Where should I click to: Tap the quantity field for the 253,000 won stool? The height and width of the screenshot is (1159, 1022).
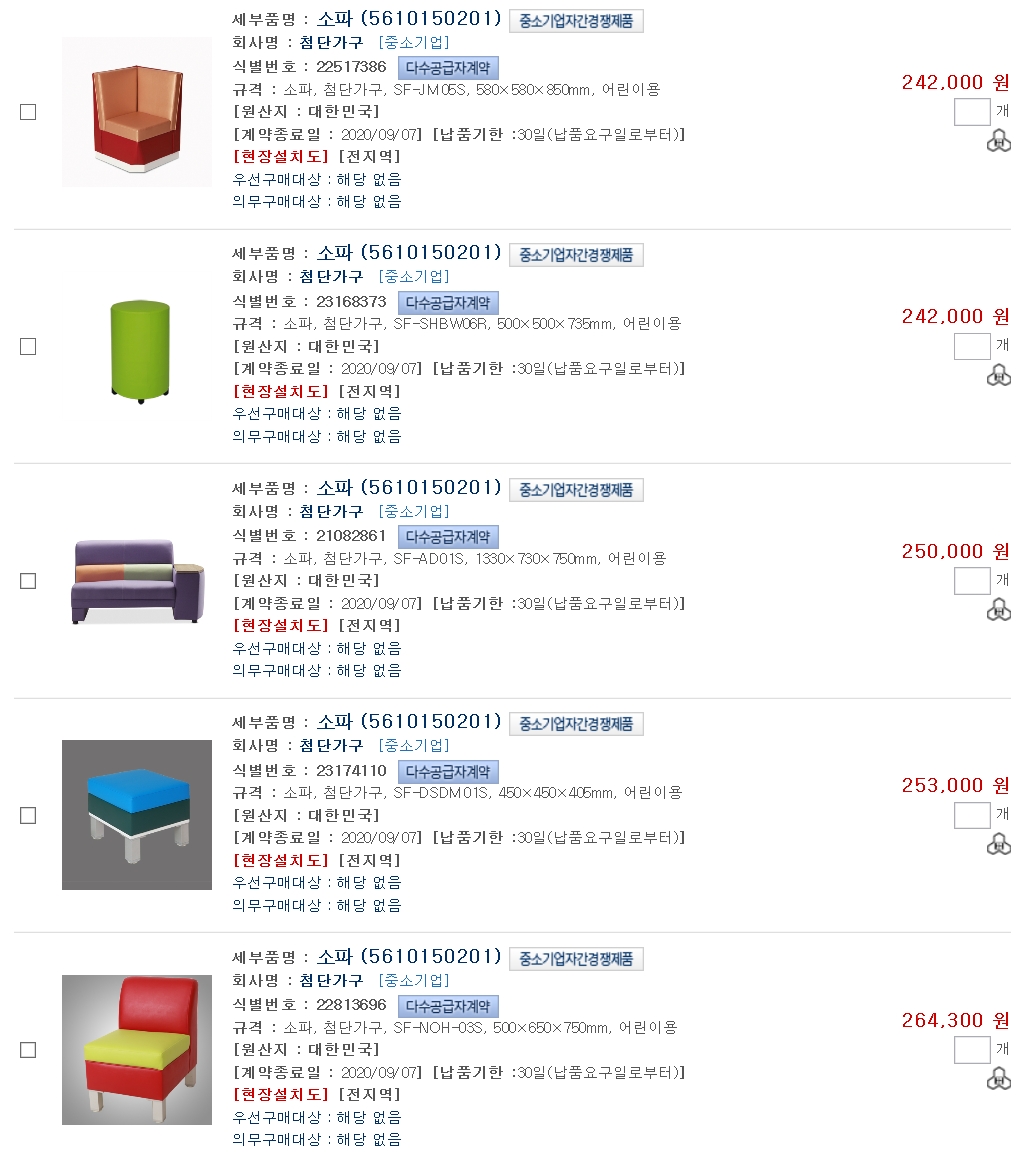(x=971, y=815)
